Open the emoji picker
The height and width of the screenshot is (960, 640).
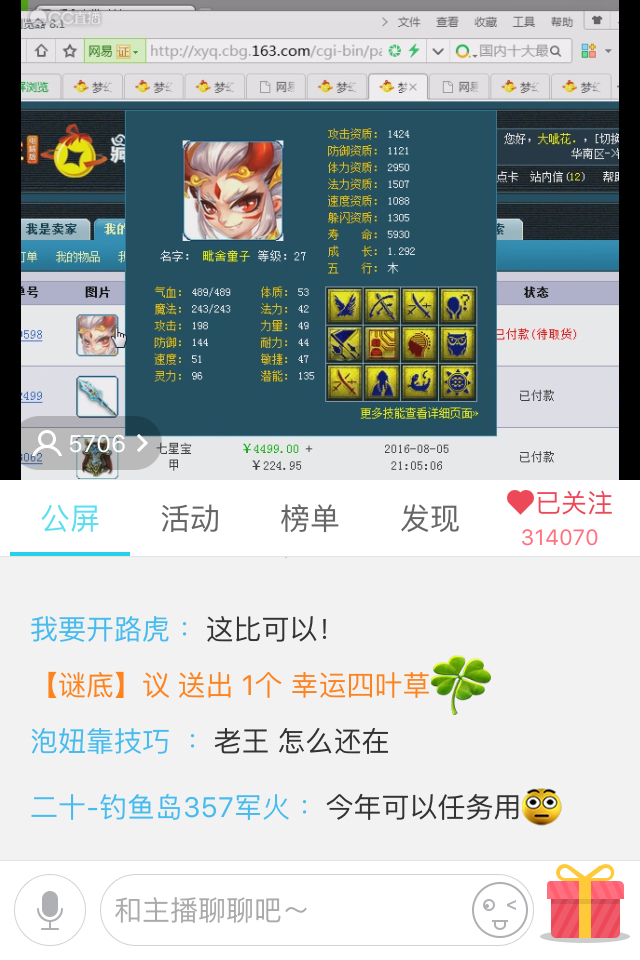coord(499,910)
